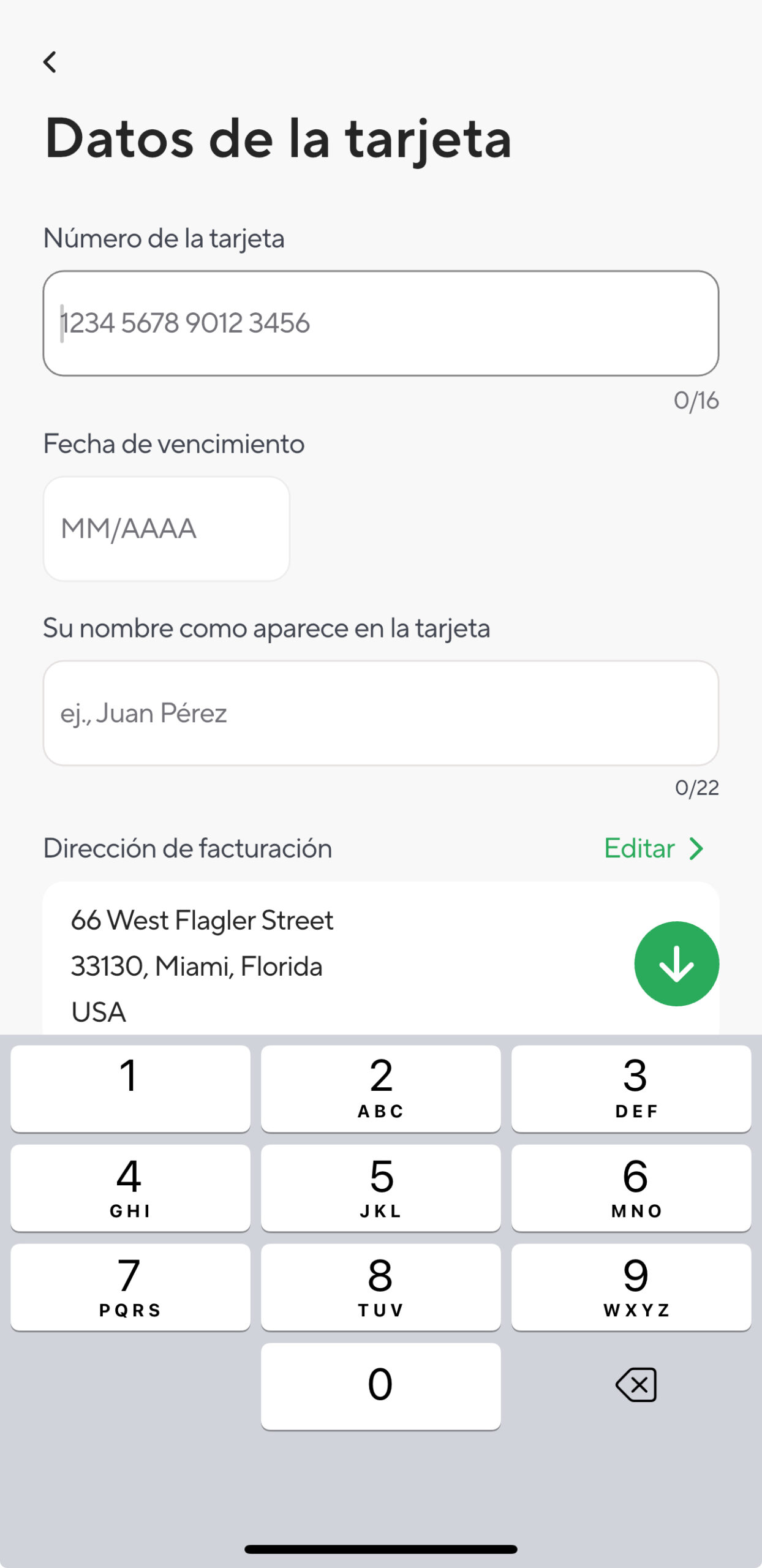Go back with the top arrow

(x=50, y=62)
